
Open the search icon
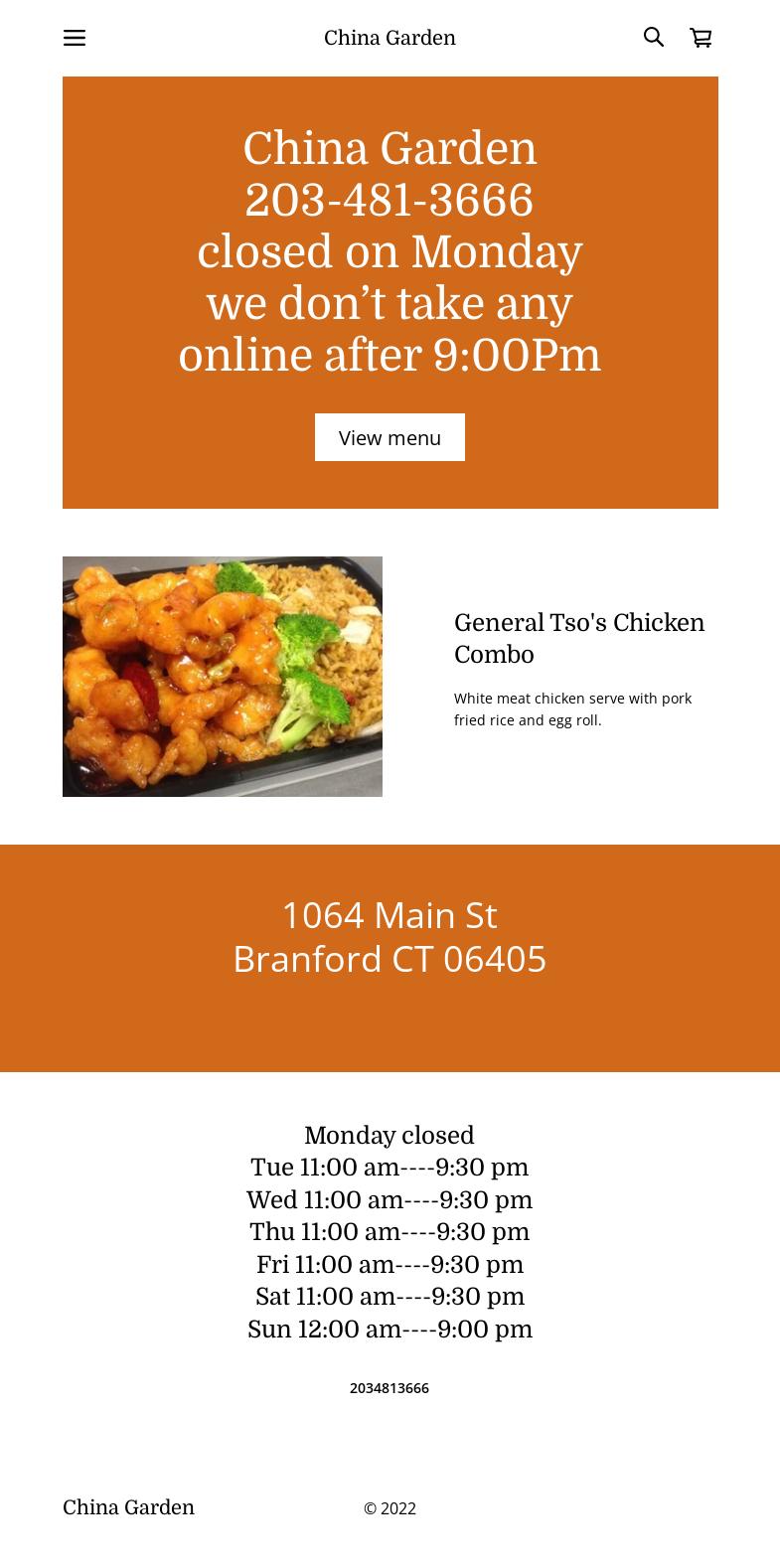[x=653, y=37]
